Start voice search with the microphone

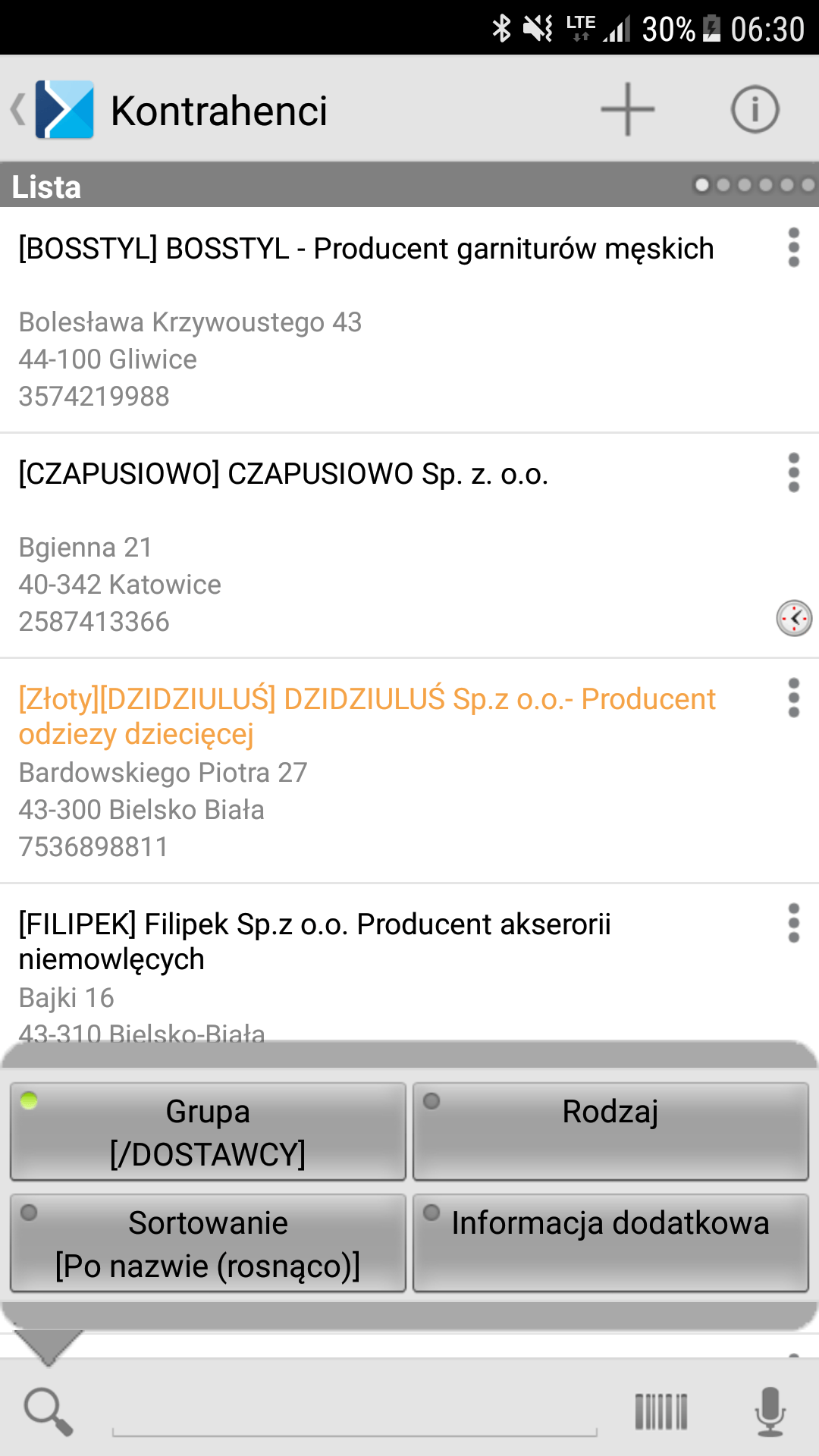click(x=770, y=1411)
